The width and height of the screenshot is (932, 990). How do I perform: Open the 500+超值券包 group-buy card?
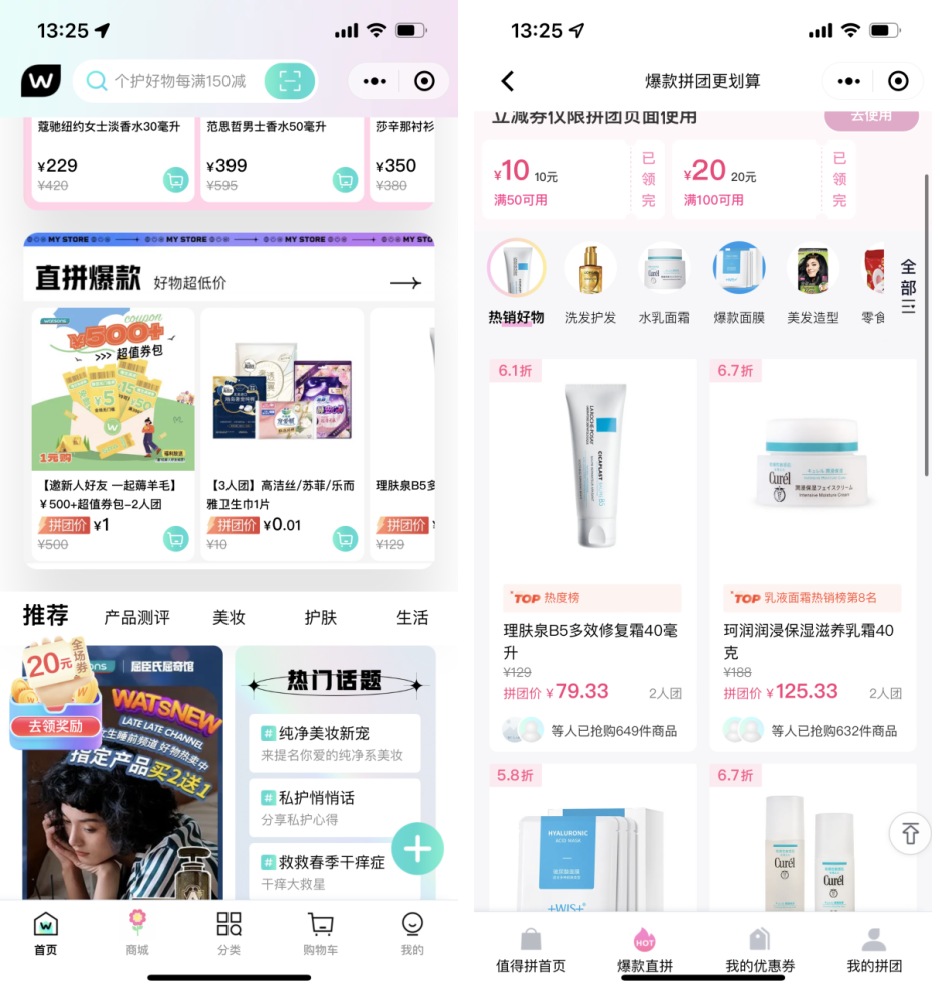(112, 430)
